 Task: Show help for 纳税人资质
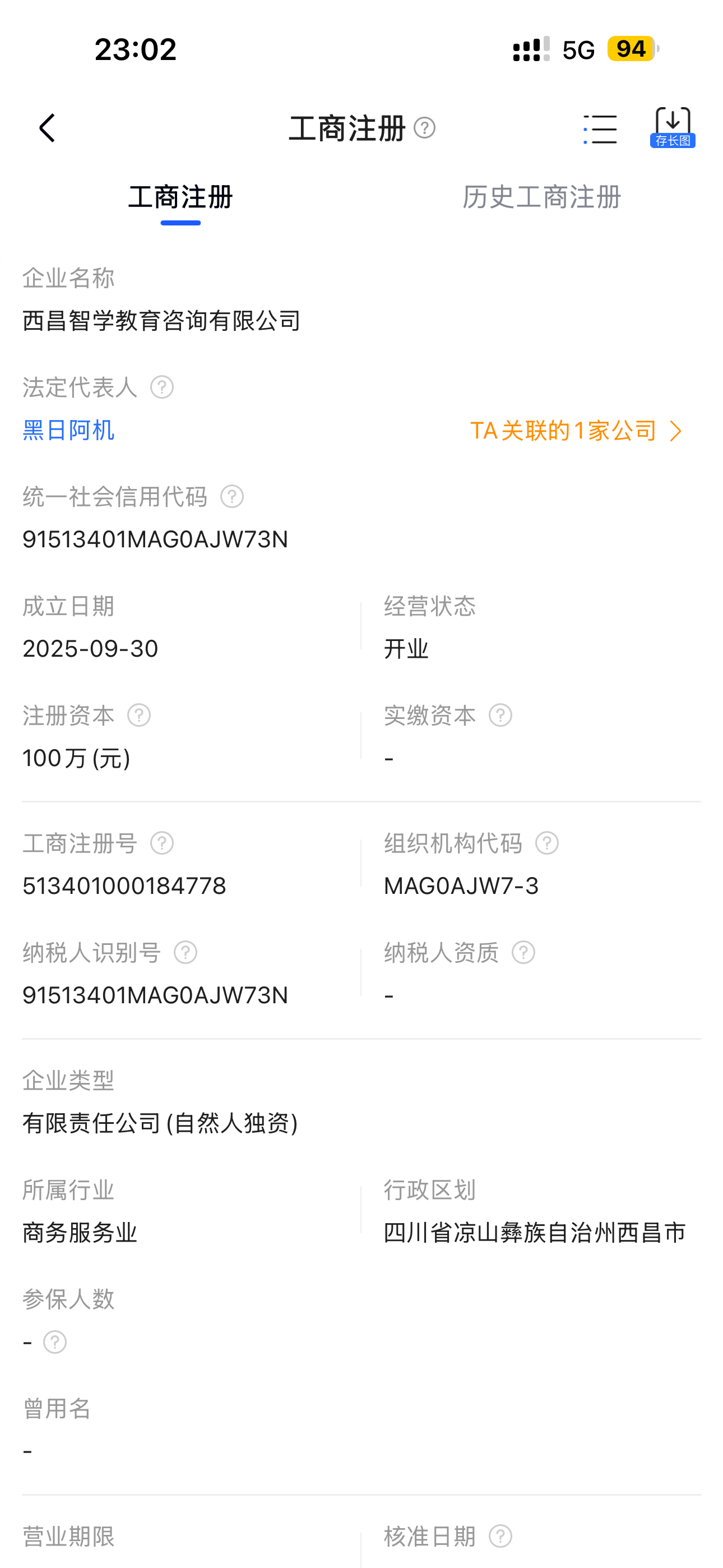(523, 953)
